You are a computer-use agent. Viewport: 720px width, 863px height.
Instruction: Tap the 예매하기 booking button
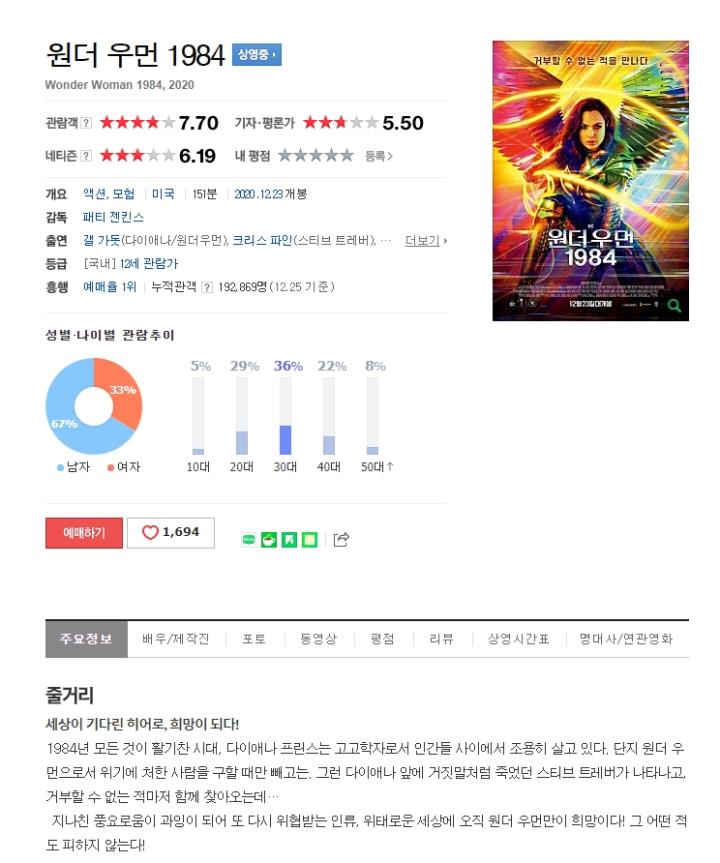point(84,533)
